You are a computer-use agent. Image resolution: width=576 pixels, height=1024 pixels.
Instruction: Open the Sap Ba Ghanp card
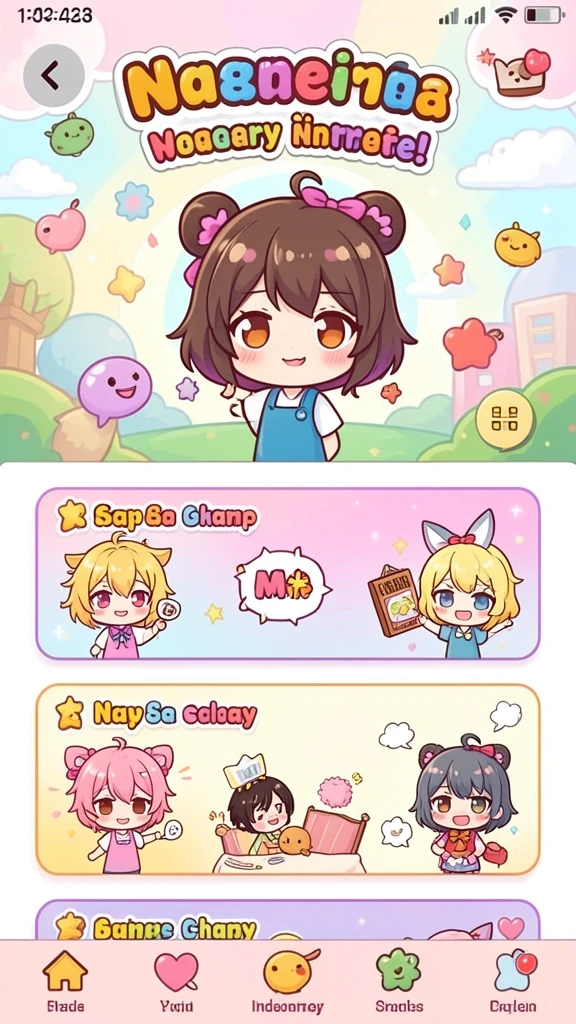(x=288, y=573)
